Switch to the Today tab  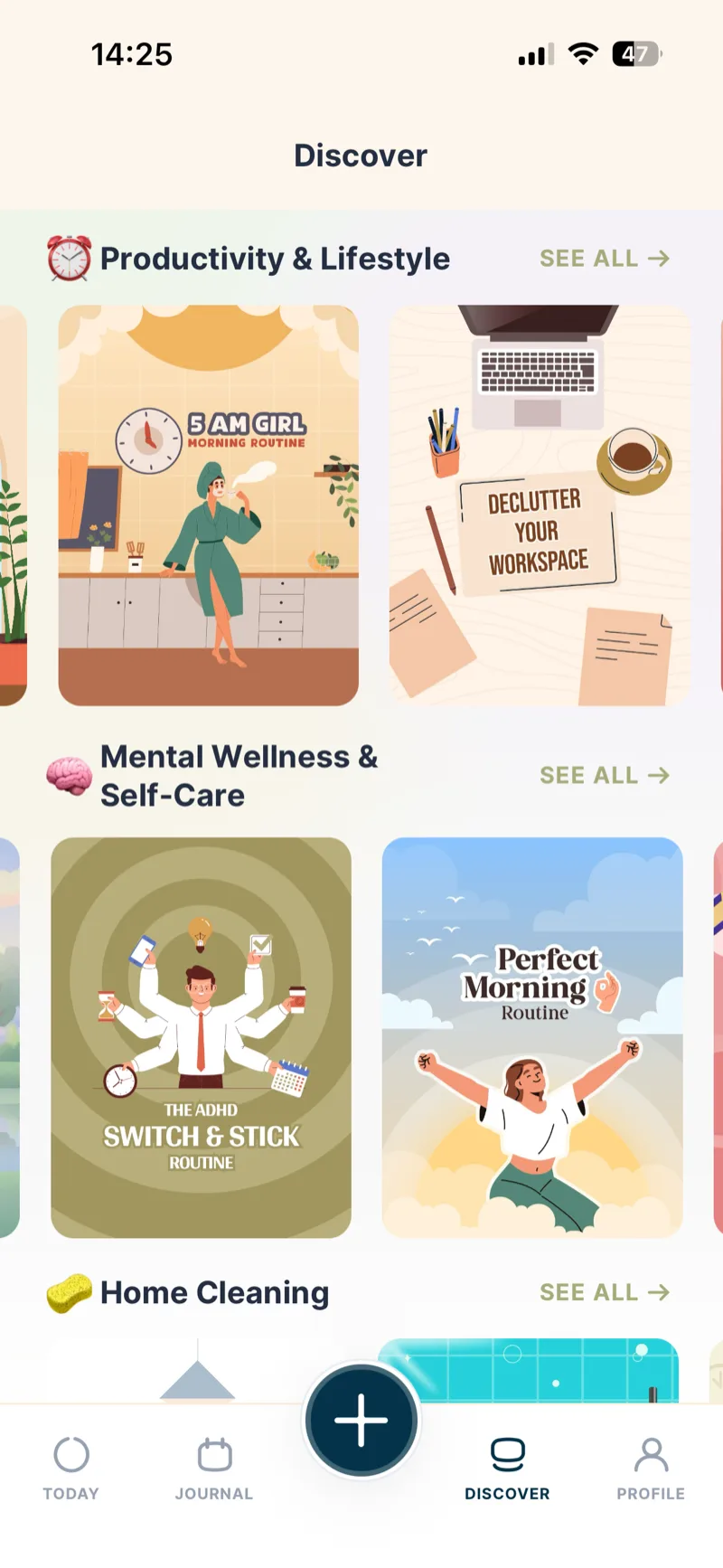(71, 1469)
